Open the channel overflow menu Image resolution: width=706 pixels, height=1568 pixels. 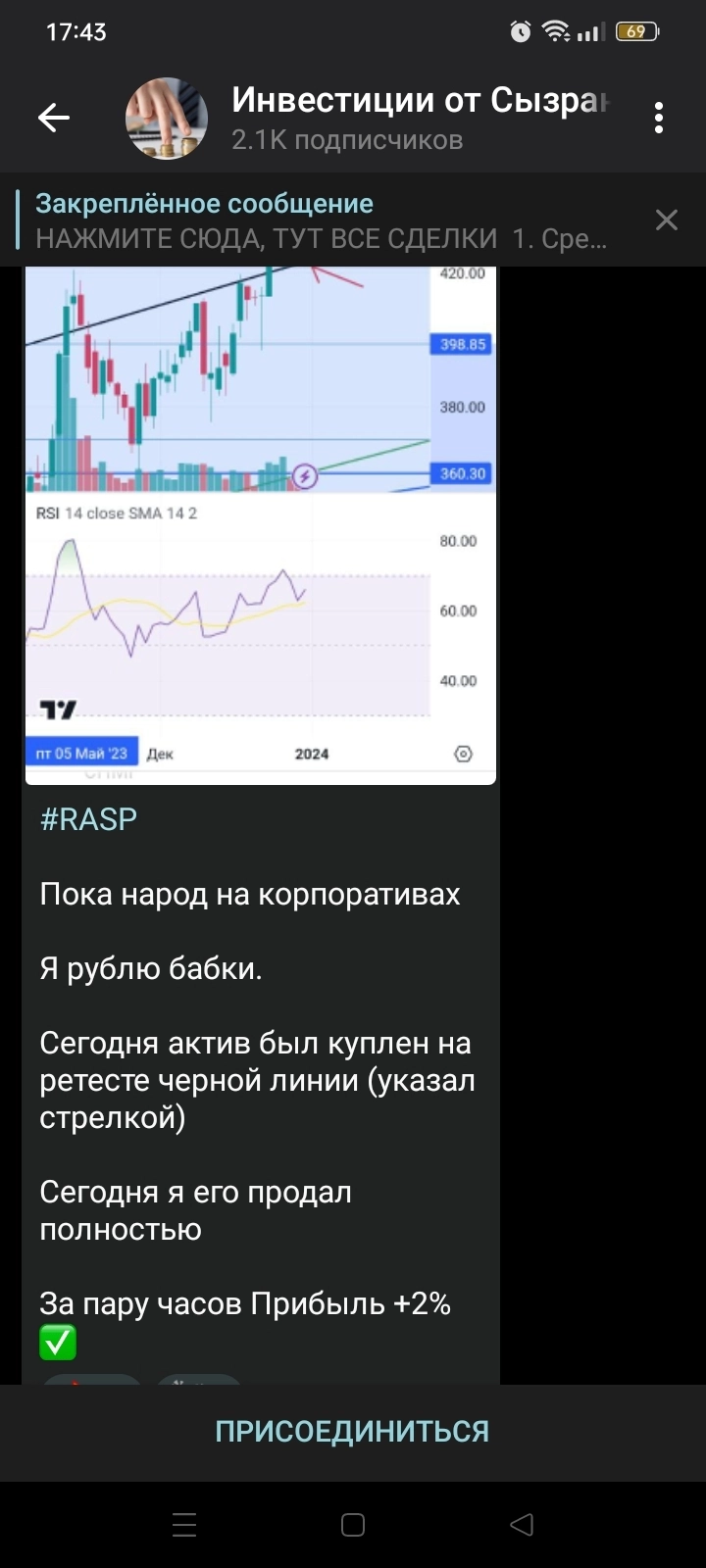659,119
